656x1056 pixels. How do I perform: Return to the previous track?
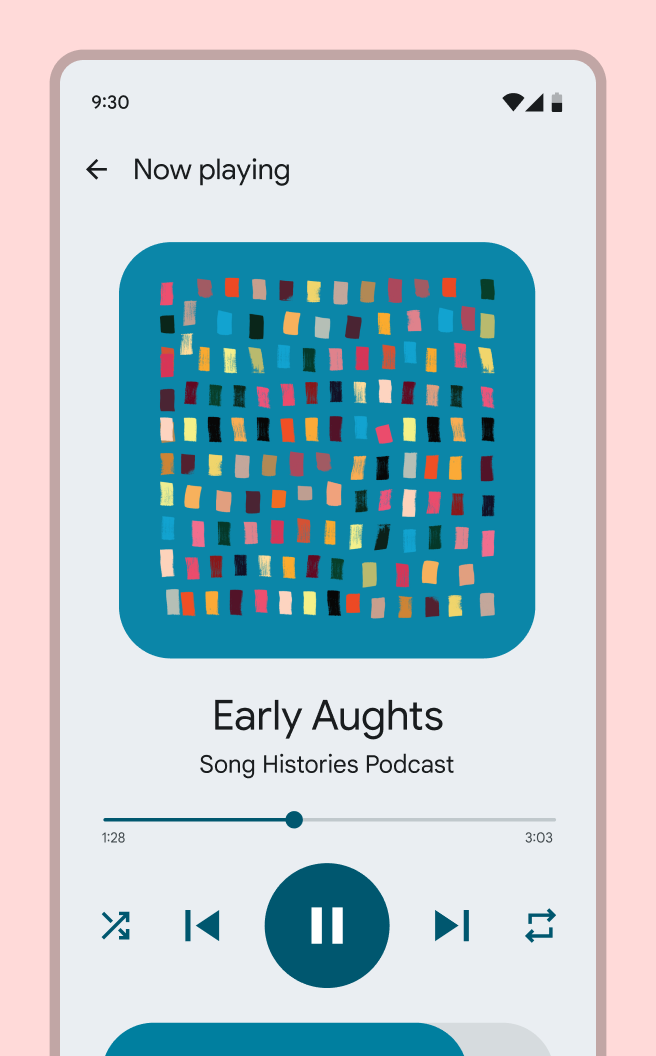(x=203, y=925)
